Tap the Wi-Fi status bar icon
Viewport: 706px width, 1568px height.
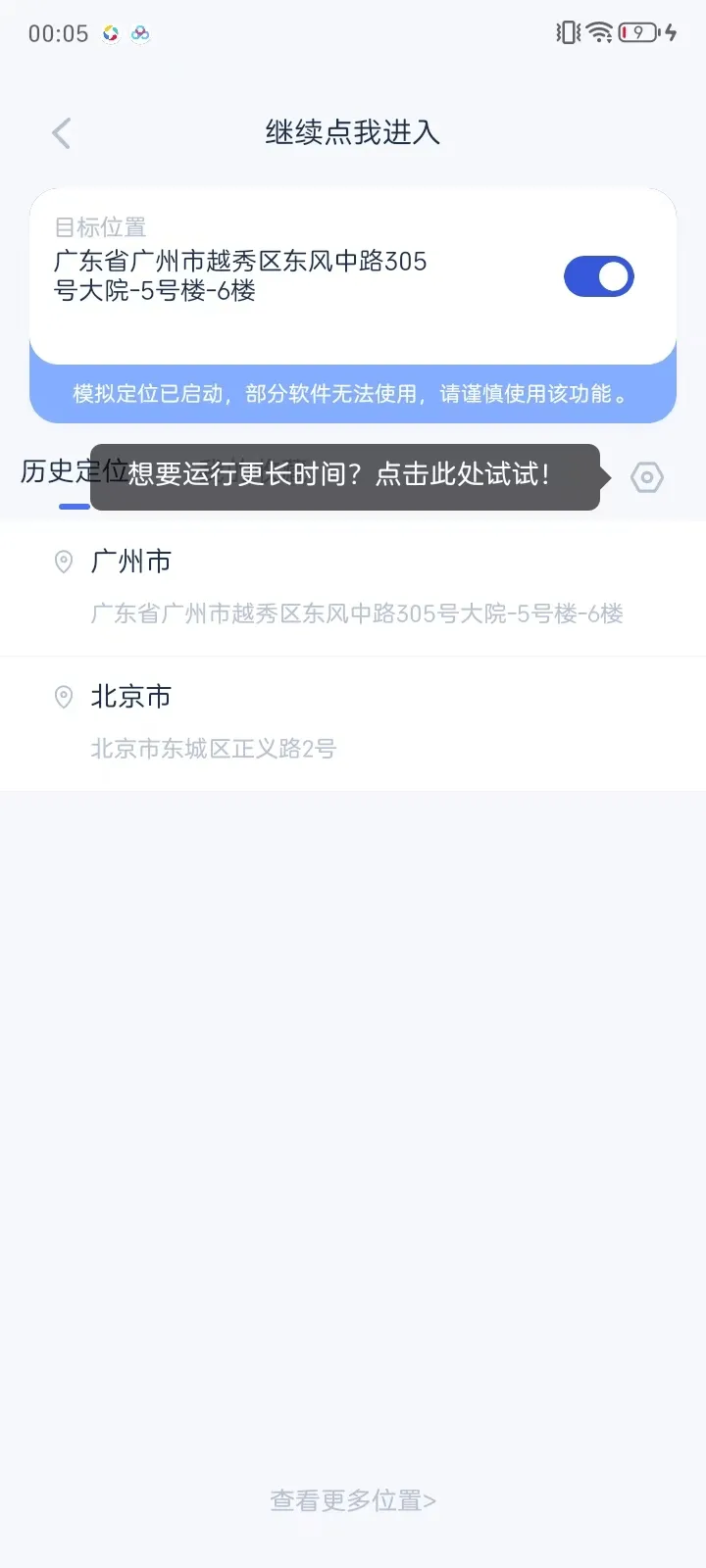coord(599,31)
